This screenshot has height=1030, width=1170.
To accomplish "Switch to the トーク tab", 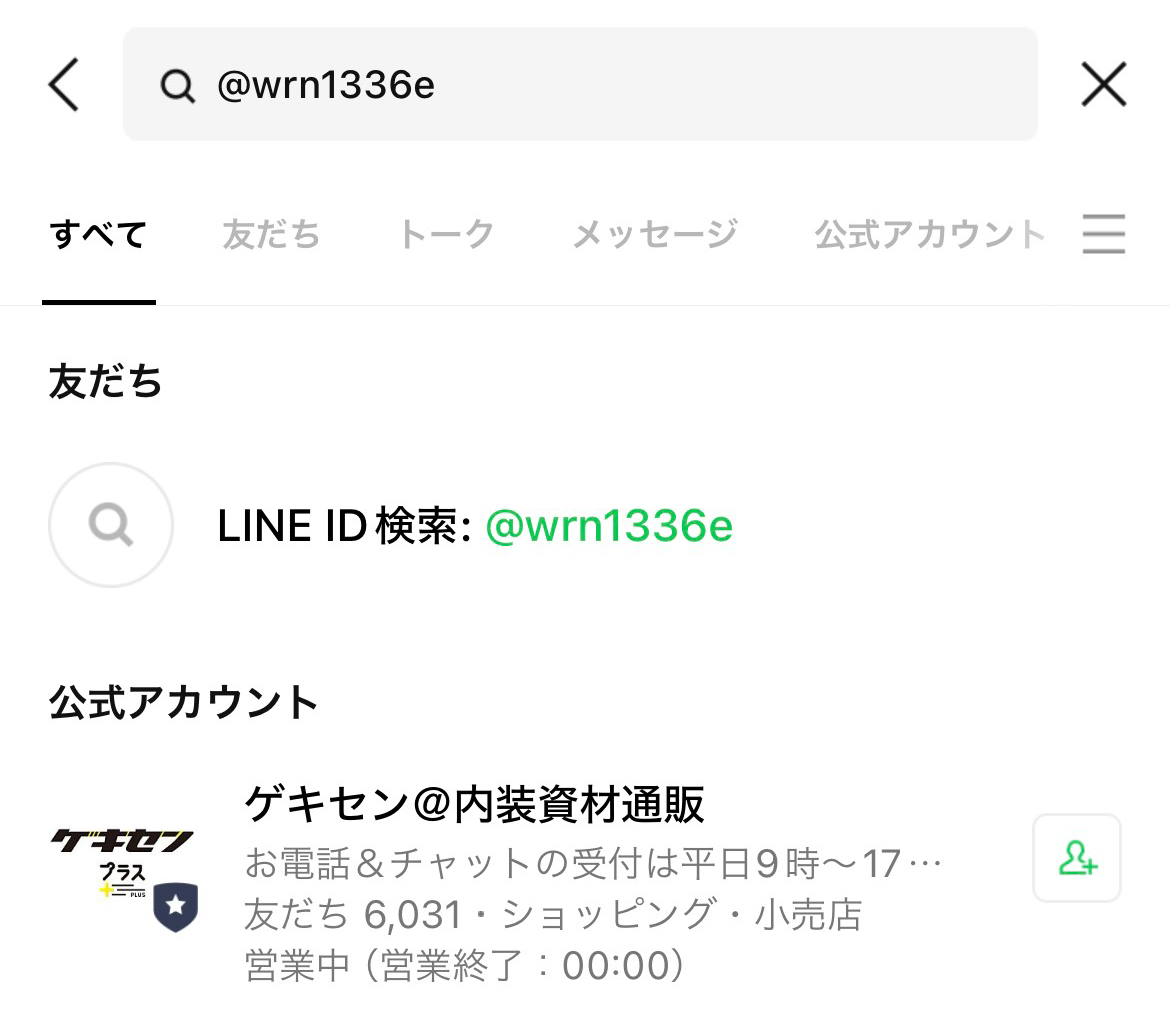I will pyautogui.click(x=446, y=235).
